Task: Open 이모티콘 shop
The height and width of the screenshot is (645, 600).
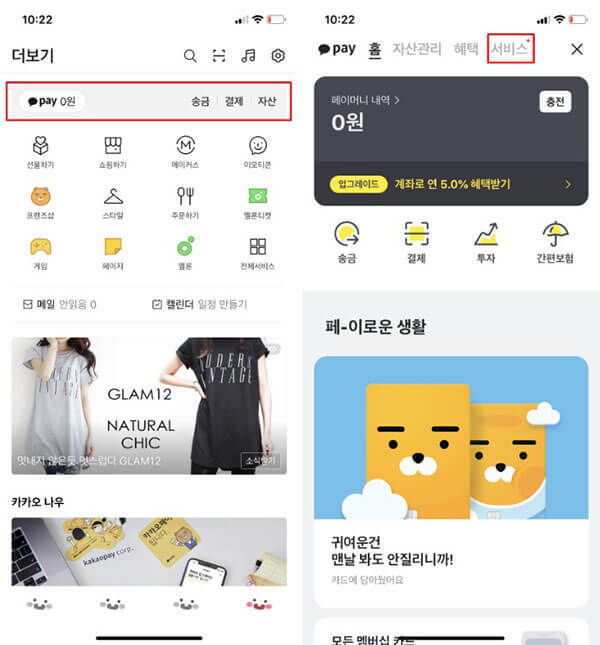Action: point(257,152)
